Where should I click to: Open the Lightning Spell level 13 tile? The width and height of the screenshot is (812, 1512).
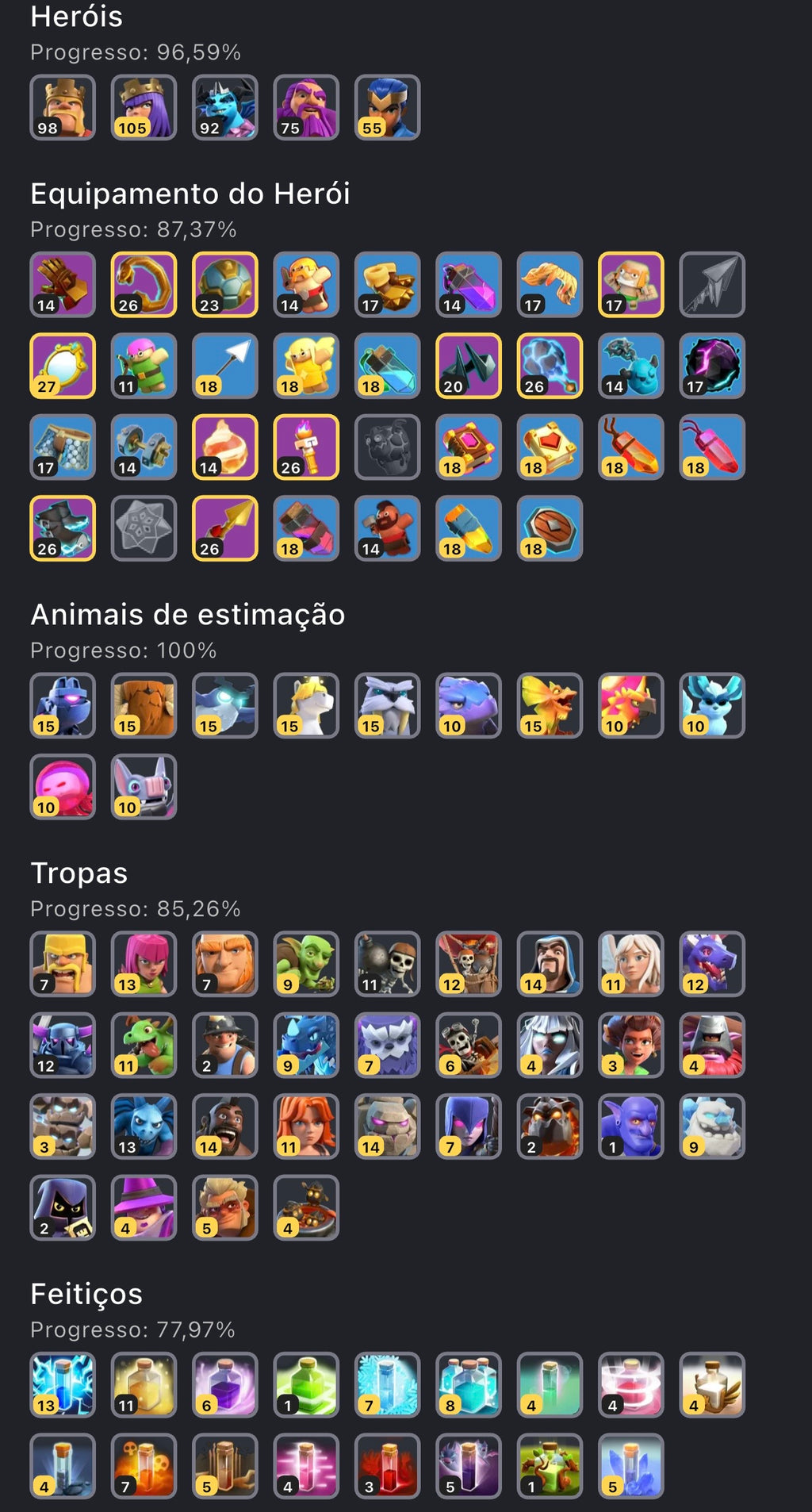coord(63,1384)
